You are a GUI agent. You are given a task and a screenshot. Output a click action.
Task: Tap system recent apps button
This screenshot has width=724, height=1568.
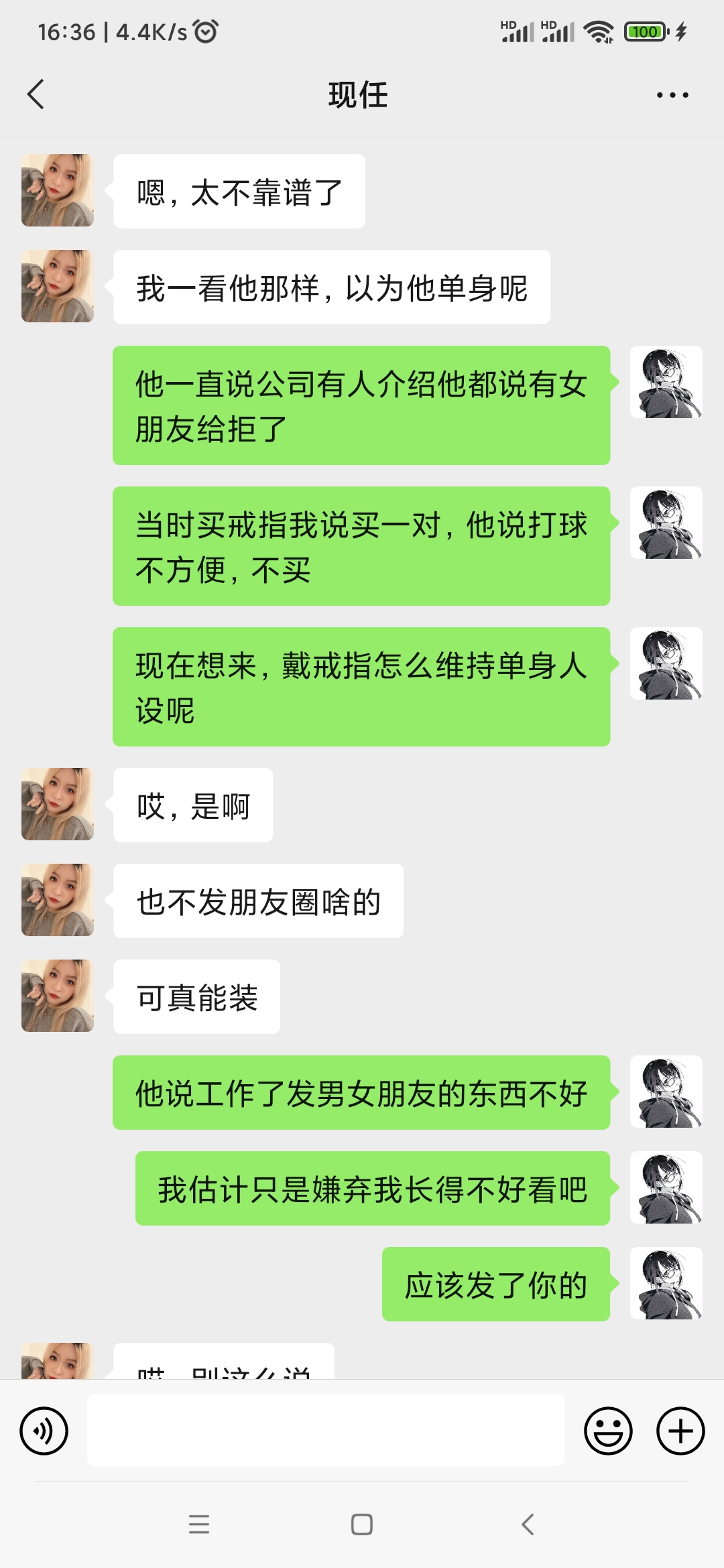pos(199,1524)
